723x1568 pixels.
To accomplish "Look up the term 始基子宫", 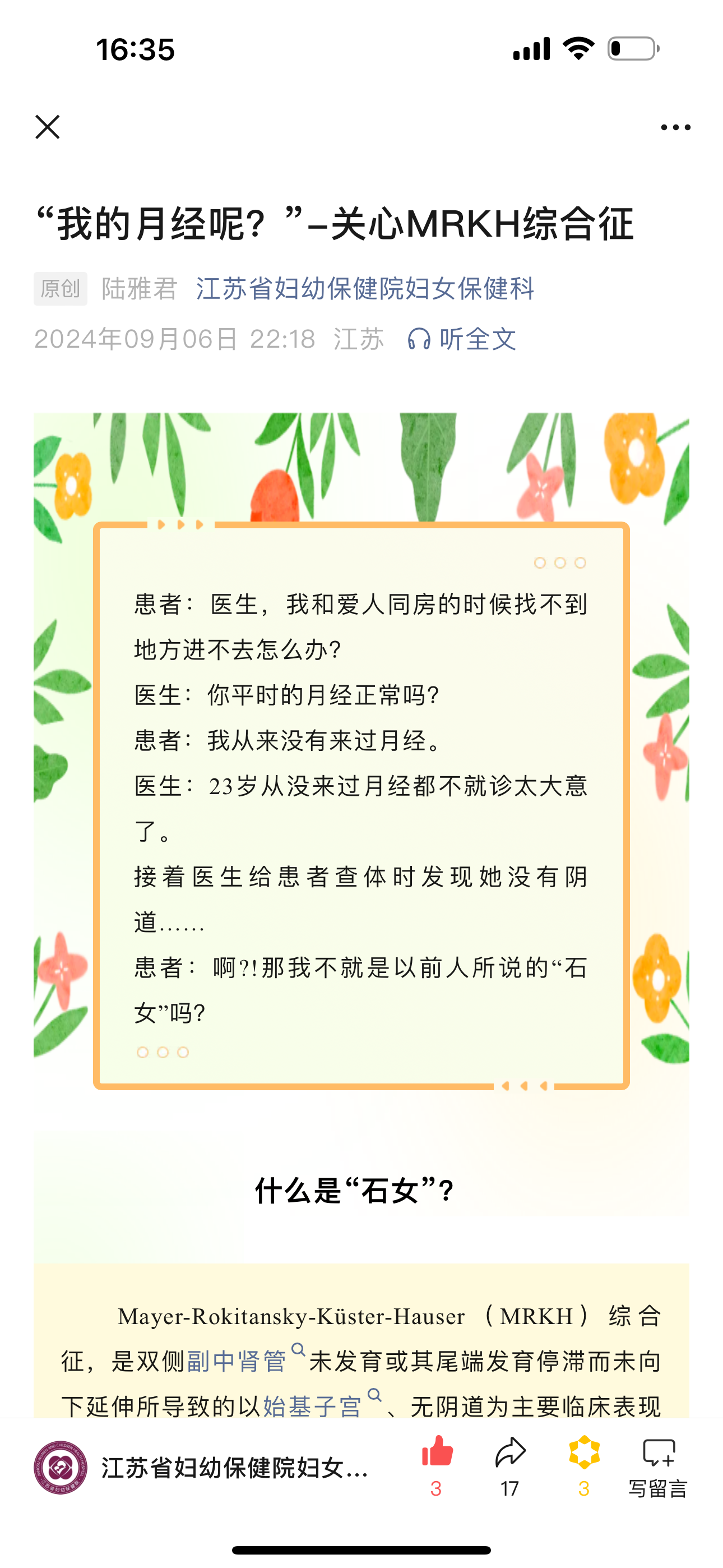I will click(x=313, y=1406).
